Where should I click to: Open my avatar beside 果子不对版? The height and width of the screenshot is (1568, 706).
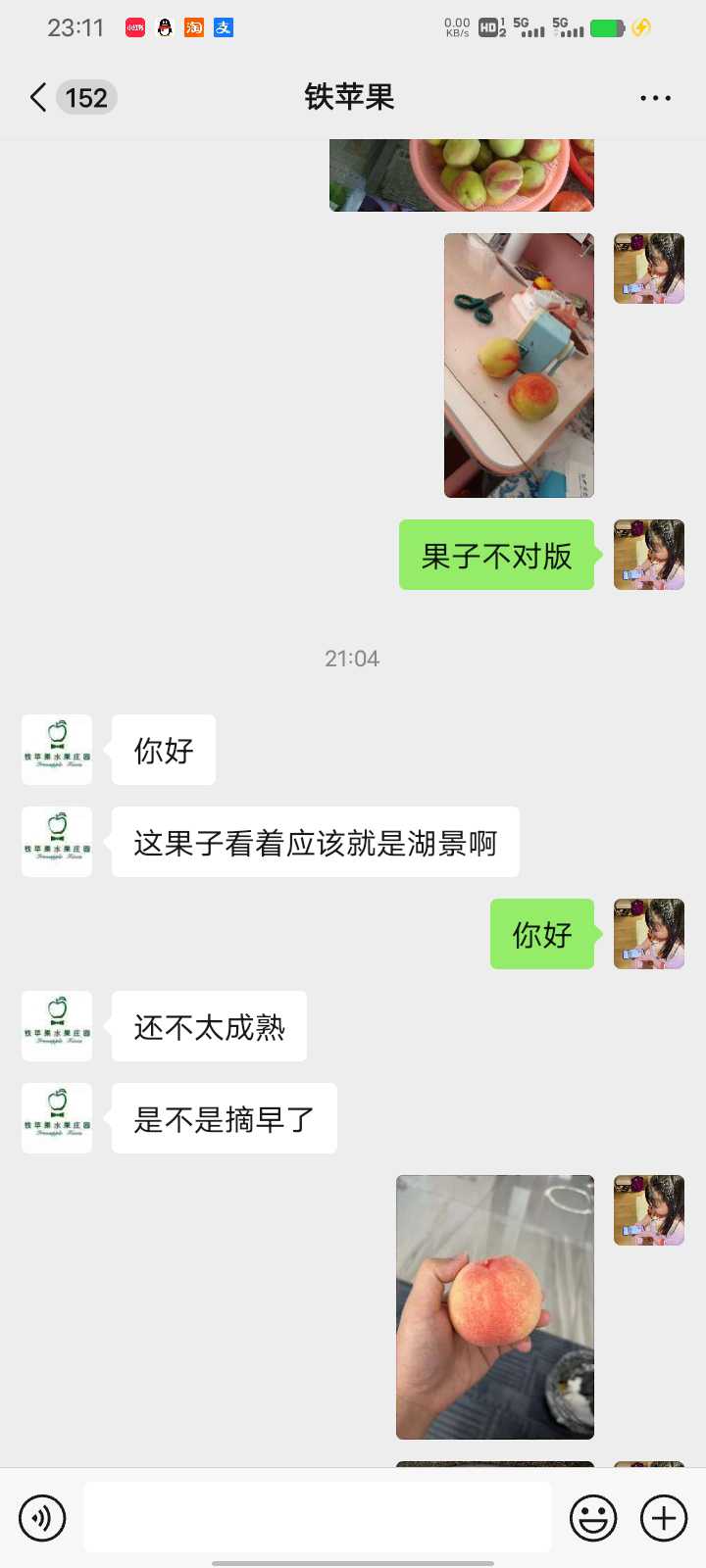pyautogui.click(x=649, y=555)
